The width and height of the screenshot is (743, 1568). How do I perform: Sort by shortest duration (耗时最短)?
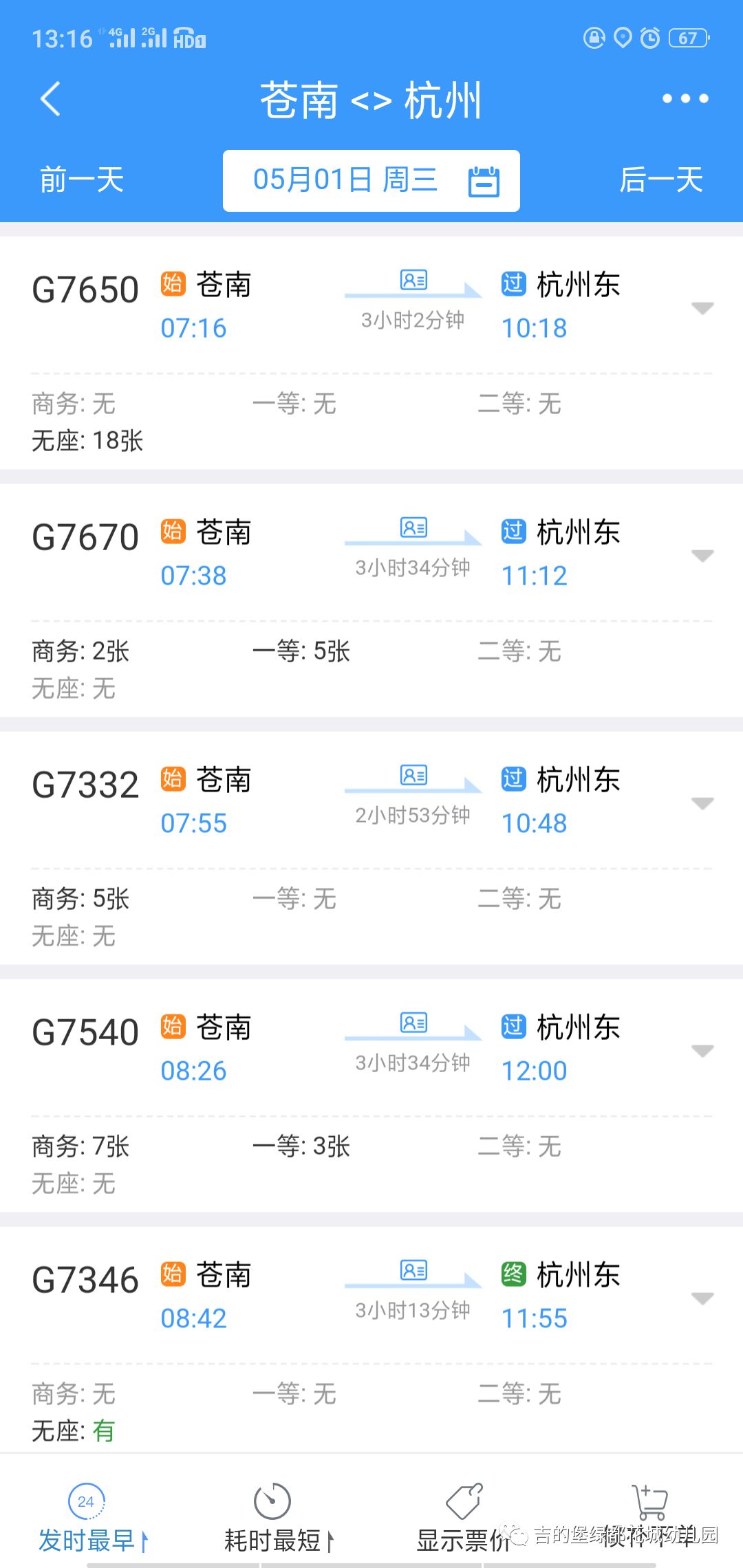tap(275, 1521)
